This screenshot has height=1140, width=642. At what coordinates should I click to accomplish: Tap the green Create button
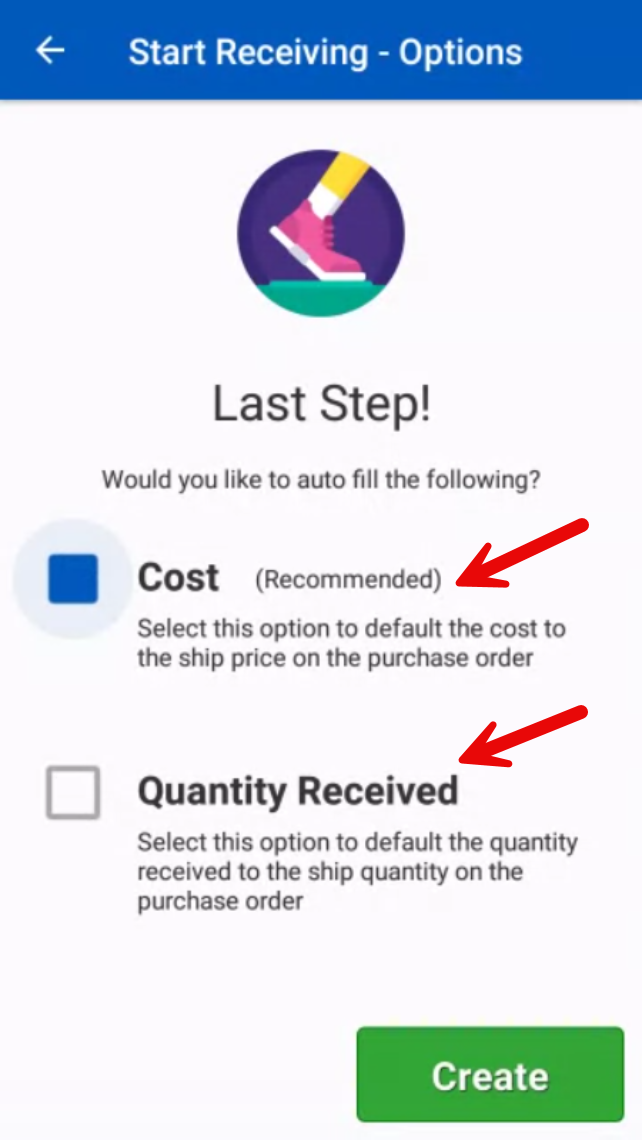tap(489, 1075)
